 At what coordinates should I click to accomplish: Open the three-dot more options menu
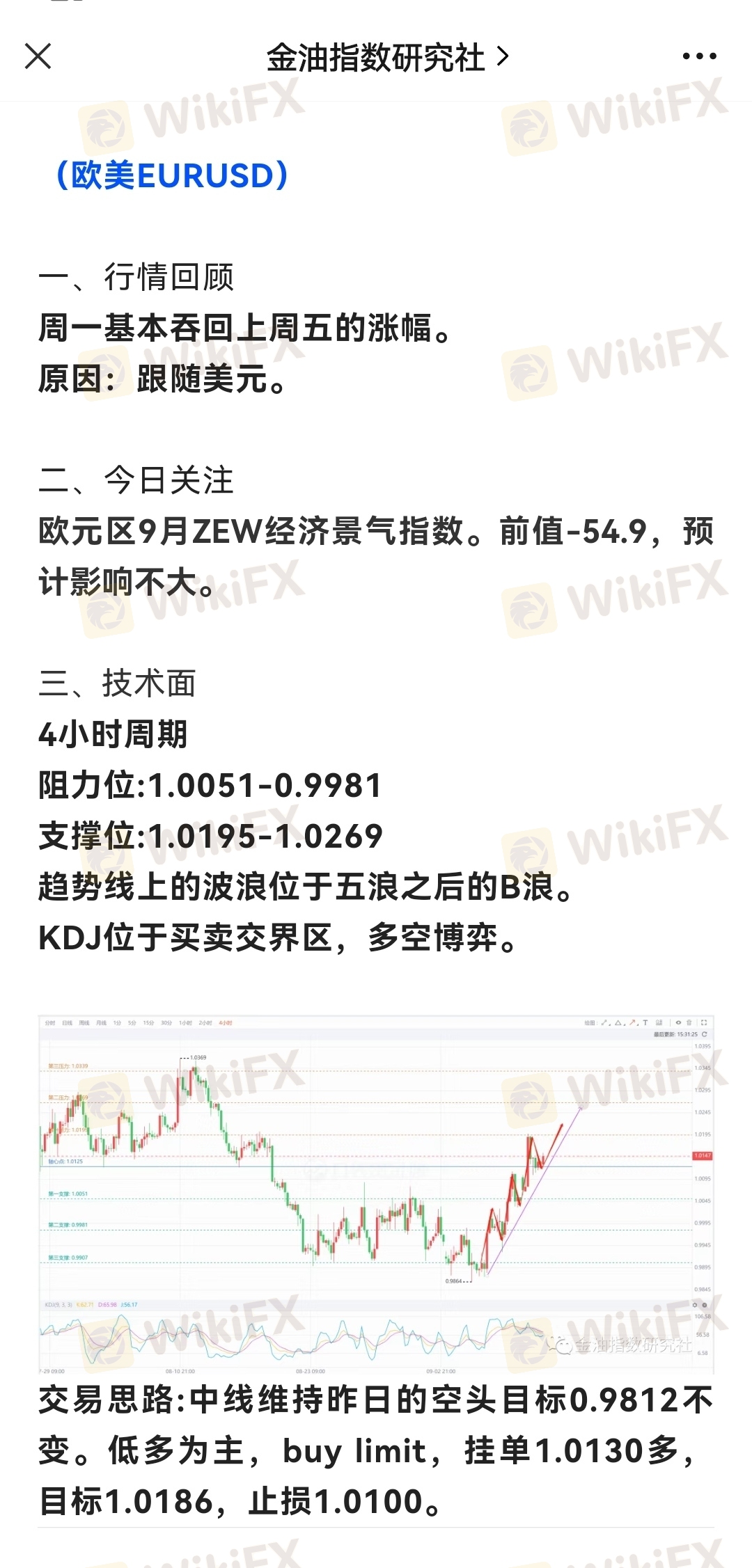click(699, 56)
